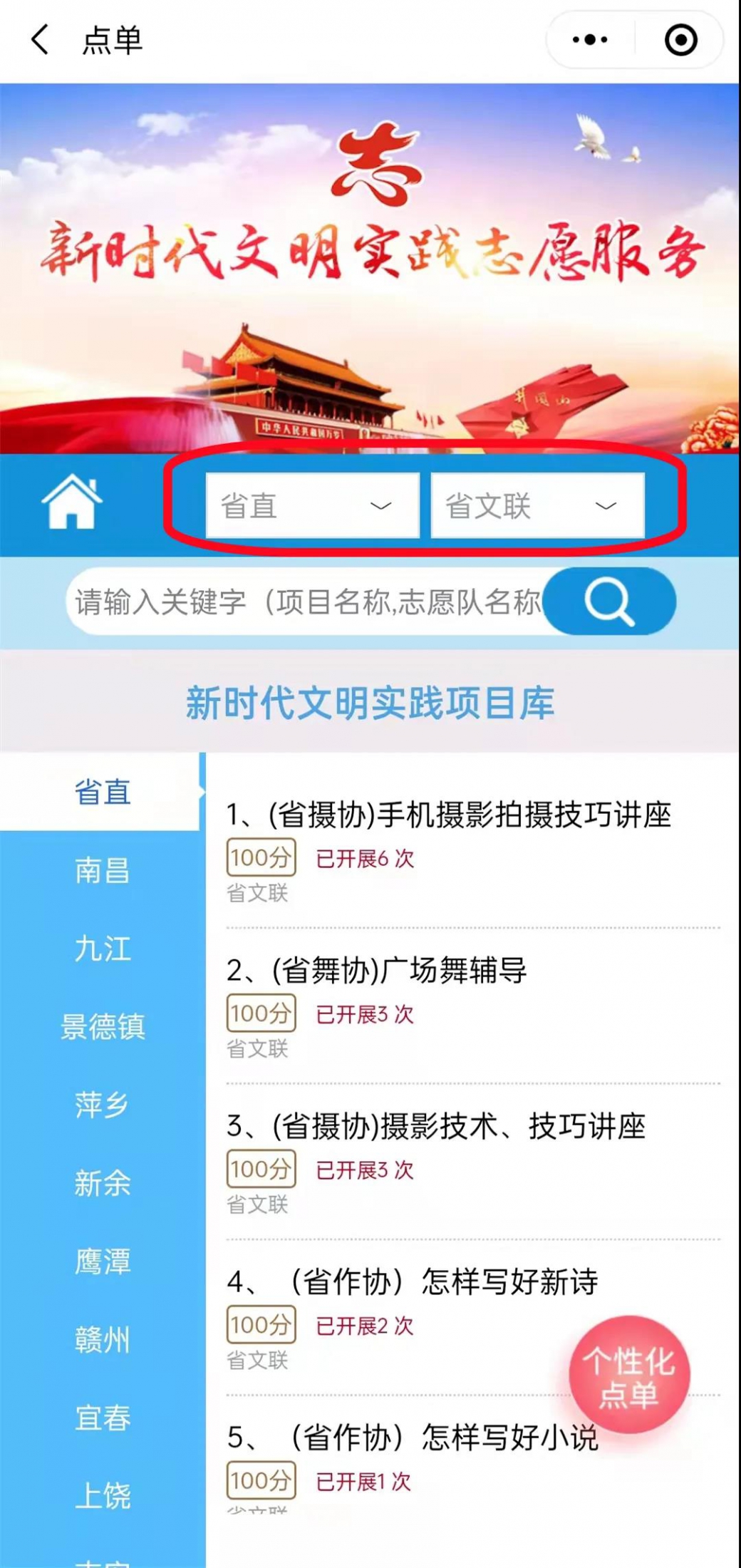Expand the 省直 region dropdown
Viewport: 741px width, 1568px height.
click(312, 505)
